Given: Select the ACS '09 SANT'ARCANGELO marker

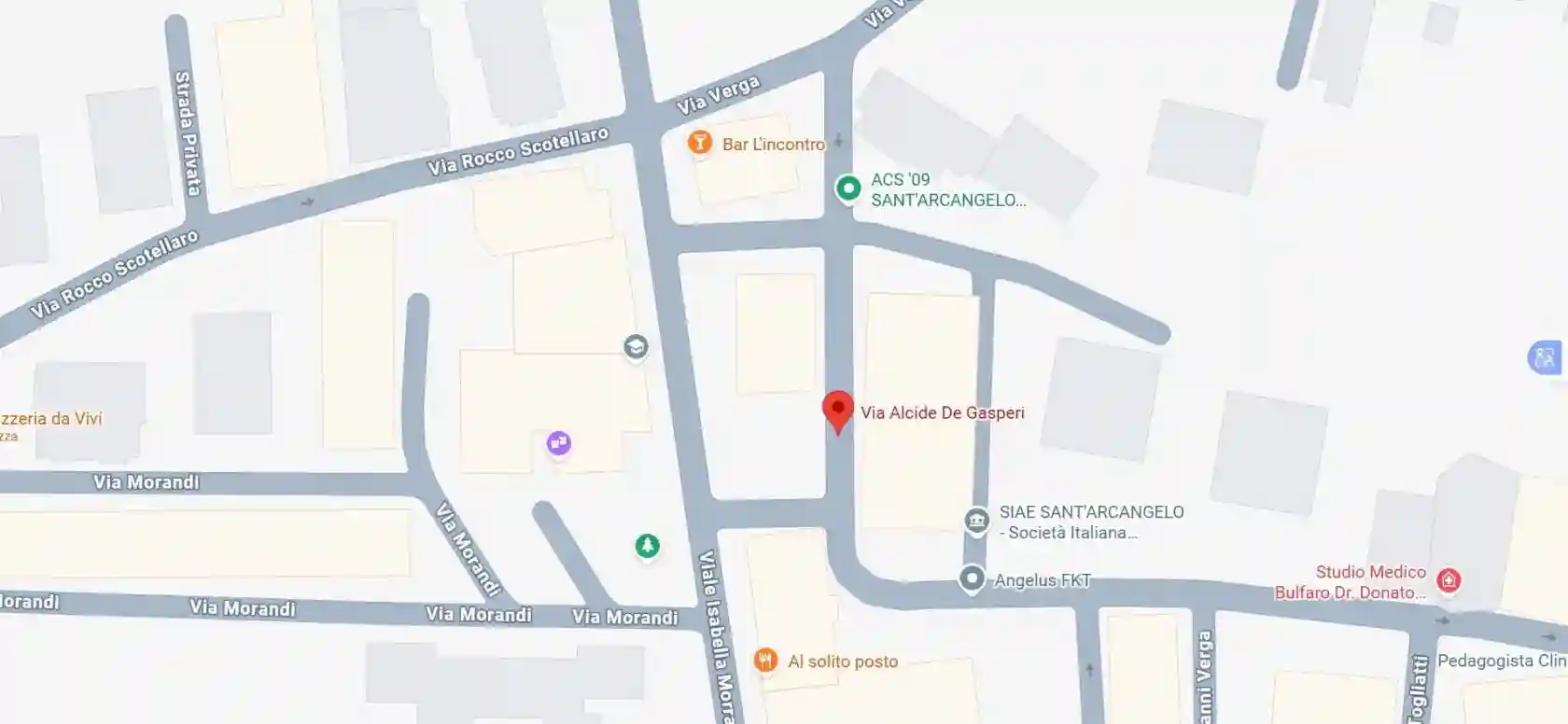Looking at the screenshot, I should click(847, 188).
